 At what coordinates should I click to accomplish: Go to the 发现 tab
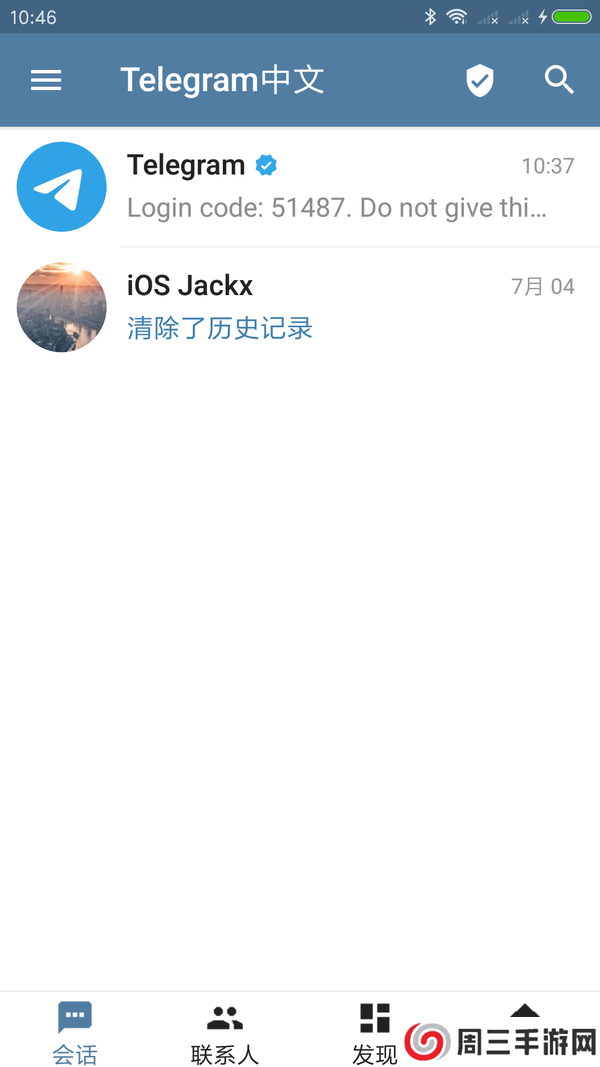tap(375, 1032)
